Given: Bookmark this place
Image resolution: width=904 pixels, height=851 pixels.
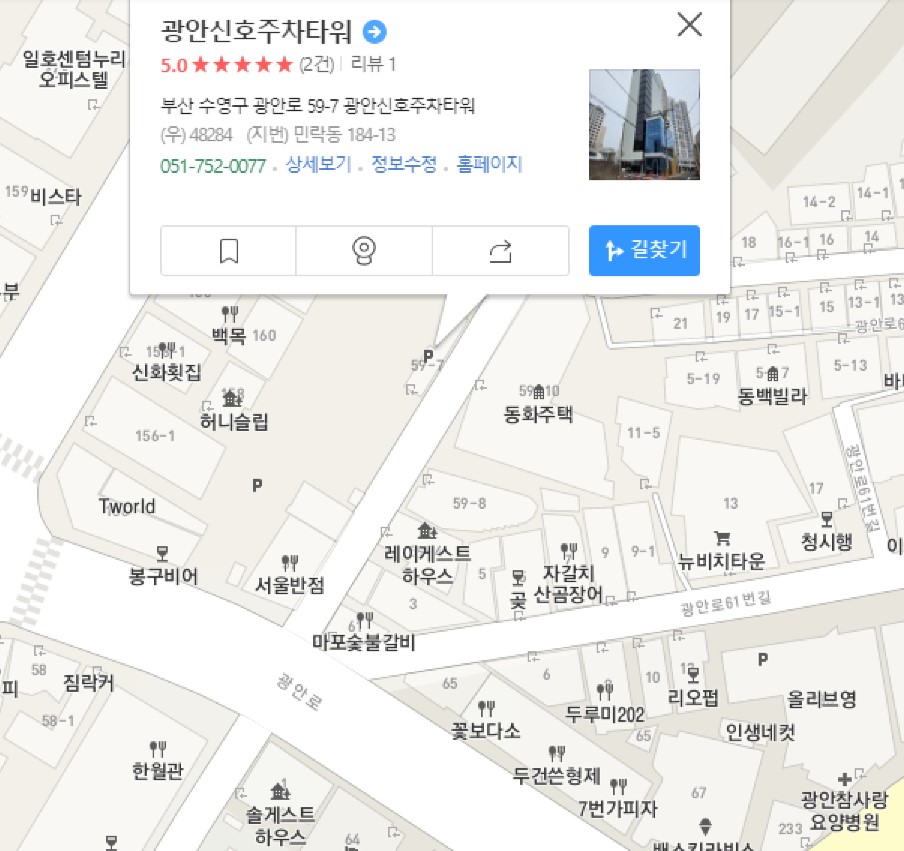Looking at the screenshot, I should [x=229, y=250].
